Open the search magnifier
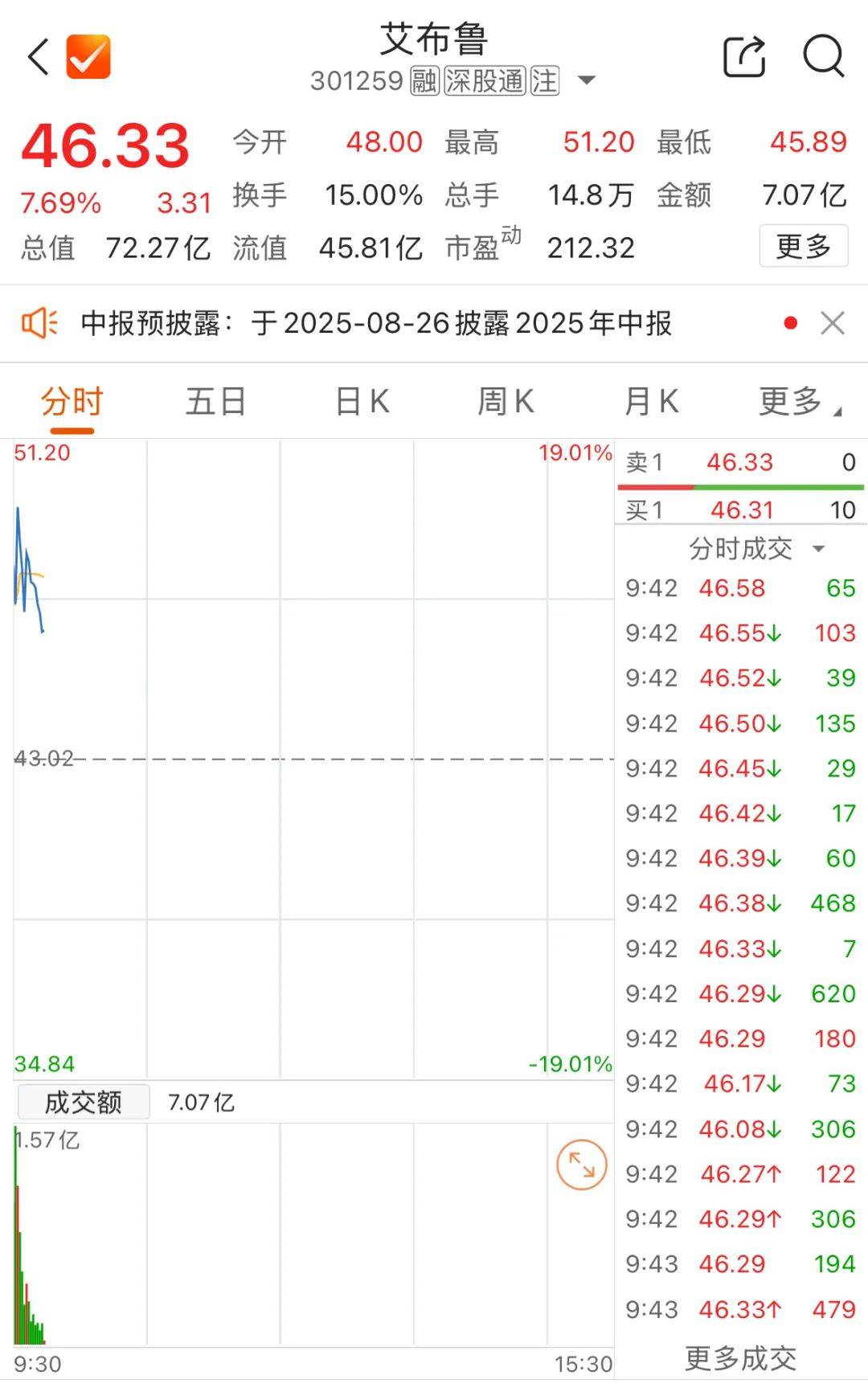Image resolution: width=868 pixels, height=1388 pixels. (x=823, y=57)
